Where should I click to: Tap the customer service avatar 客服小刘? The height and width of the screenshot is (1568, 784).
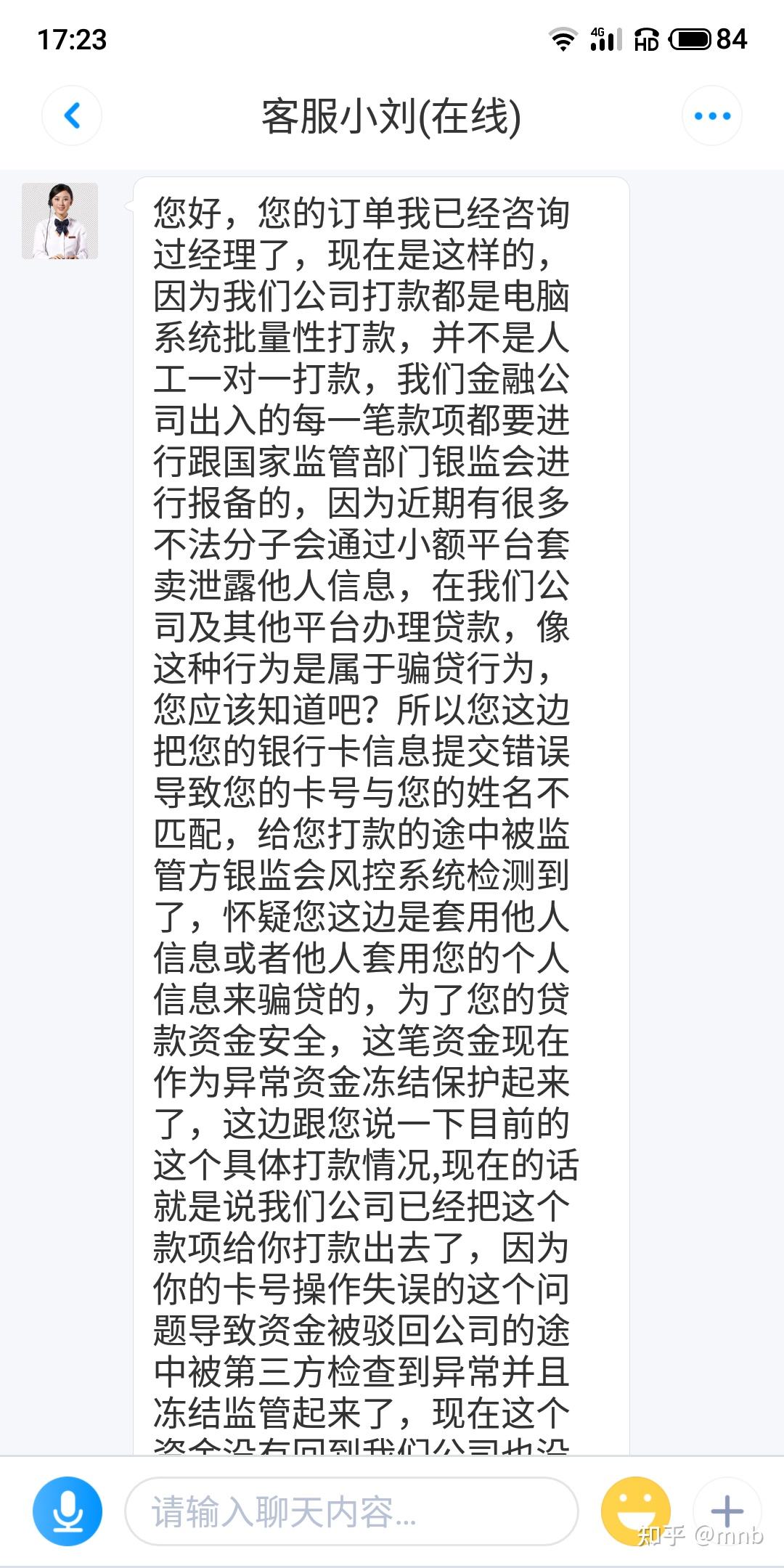click(x=60, y=221)
